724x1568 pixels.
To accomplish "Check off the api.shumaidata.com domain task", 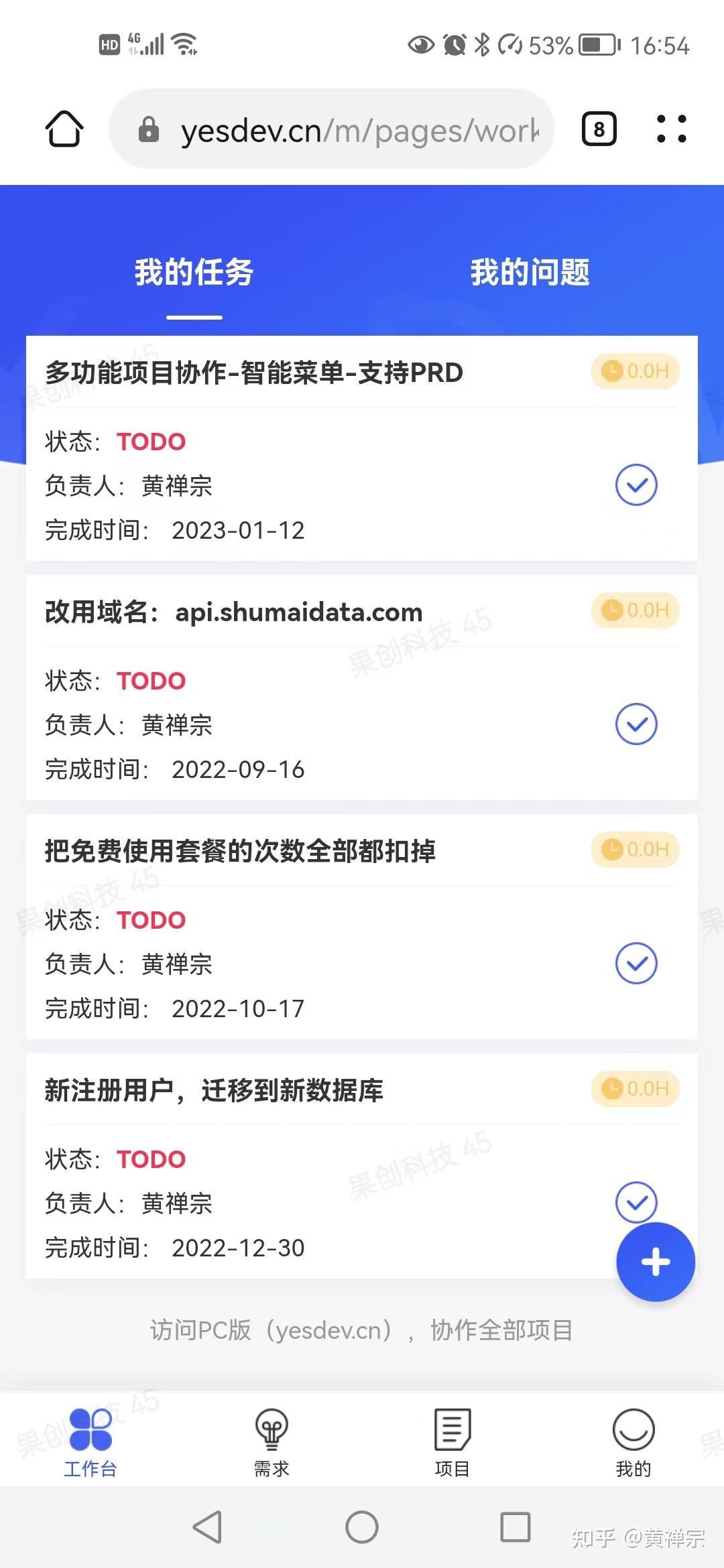I will pos(636,723).
